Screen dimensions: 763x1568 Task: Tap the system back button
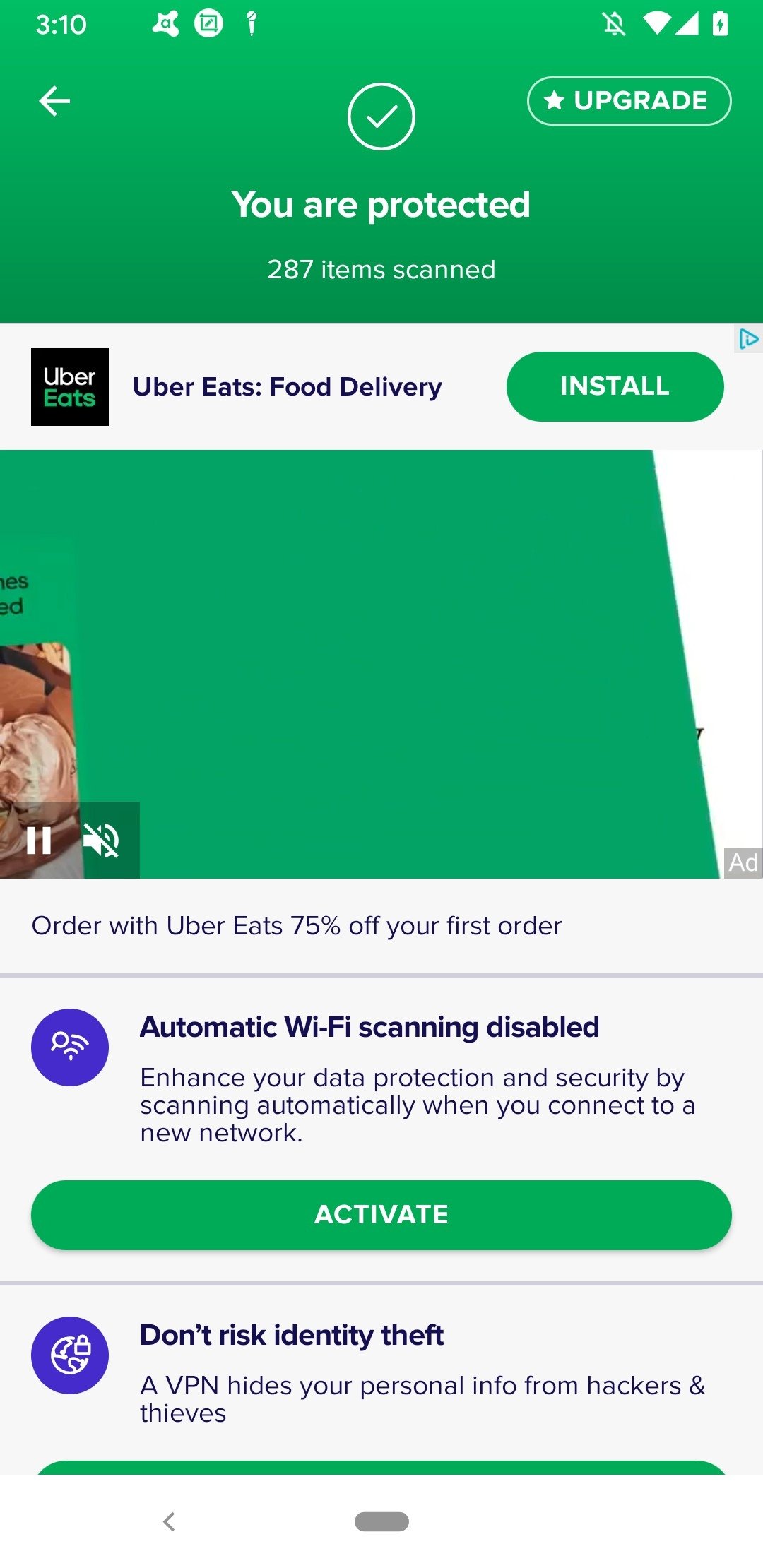click(x=168, y=1521)
